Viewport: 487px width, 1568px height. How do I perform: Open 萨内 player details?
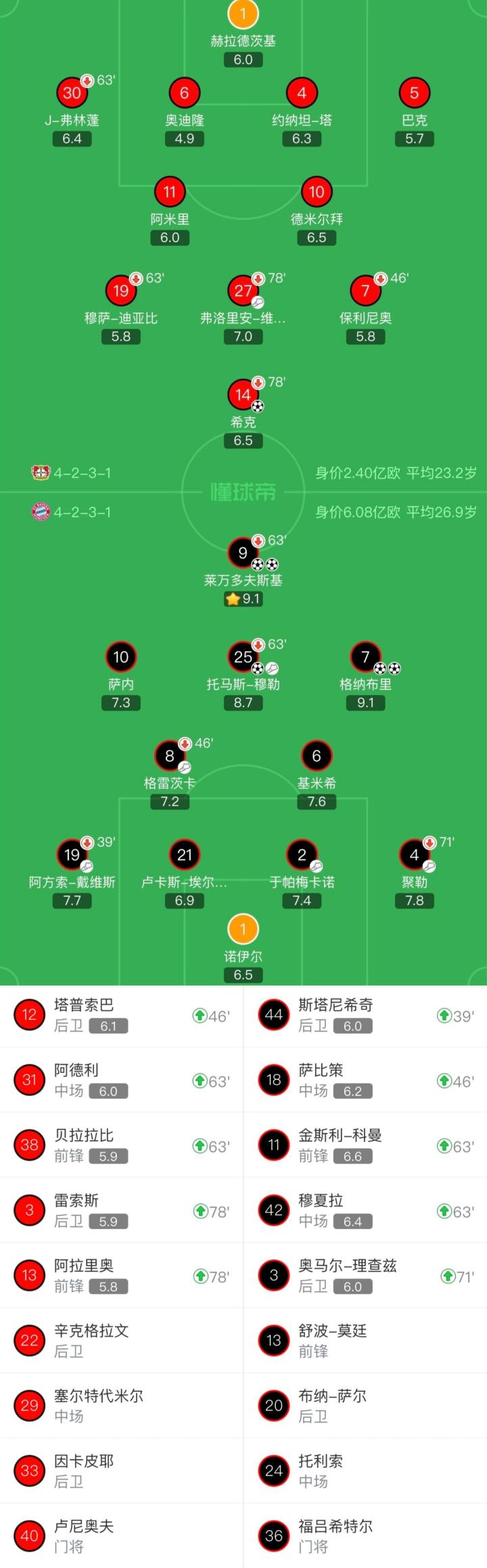pyautogui.click(x=120, y=657)
